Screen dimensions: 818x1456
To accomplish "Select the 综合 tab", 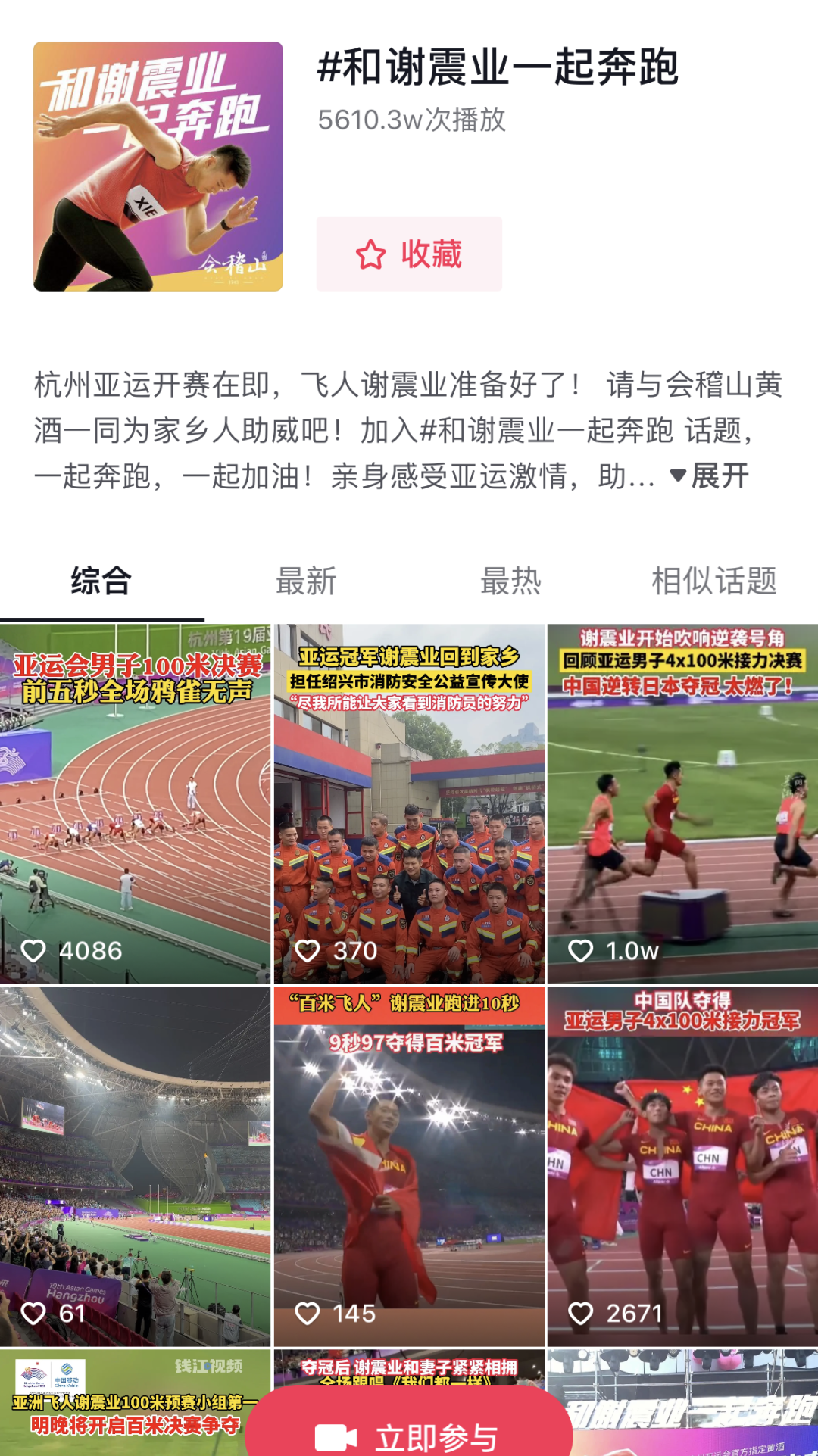I will [x=101, y=581].
